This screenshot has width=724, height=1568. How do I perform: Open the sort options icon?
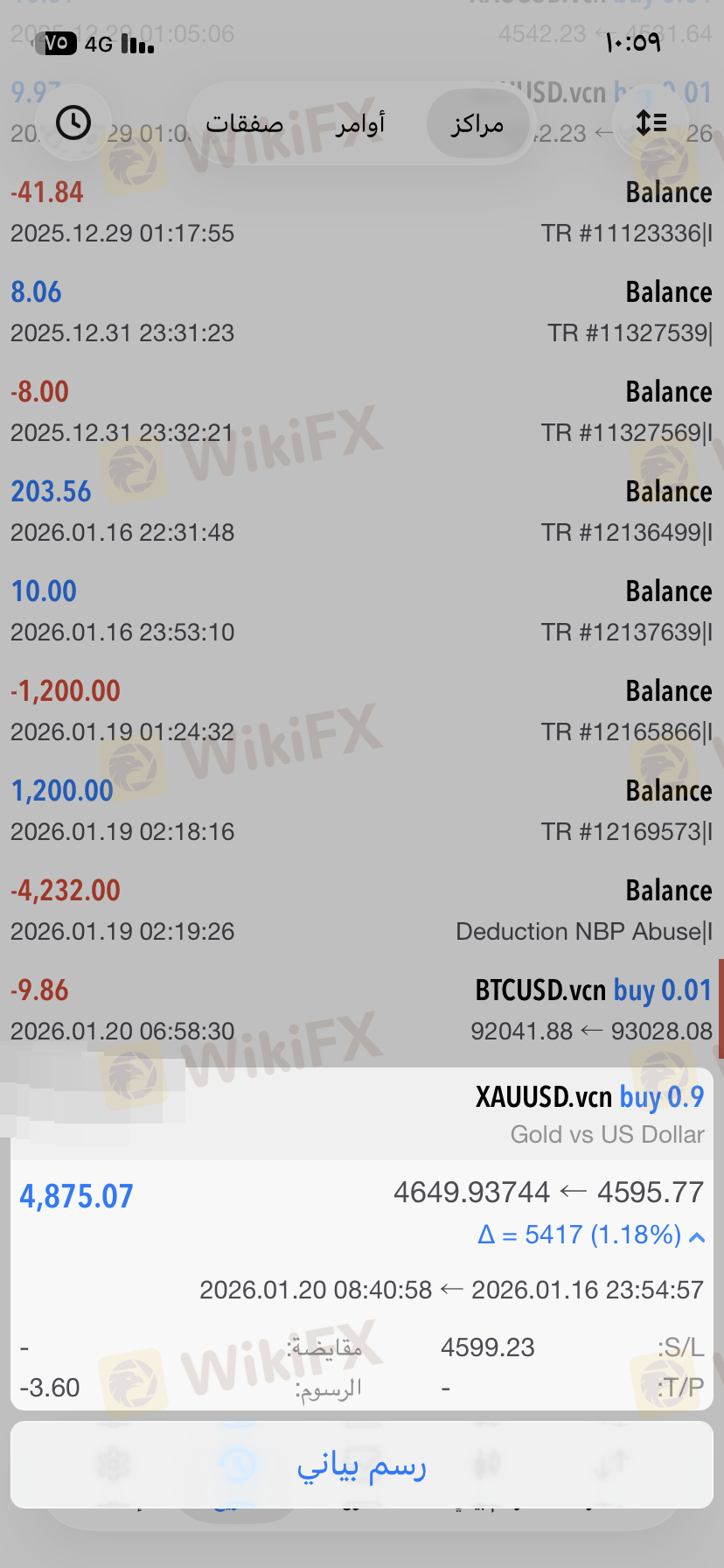click(651, 123)
